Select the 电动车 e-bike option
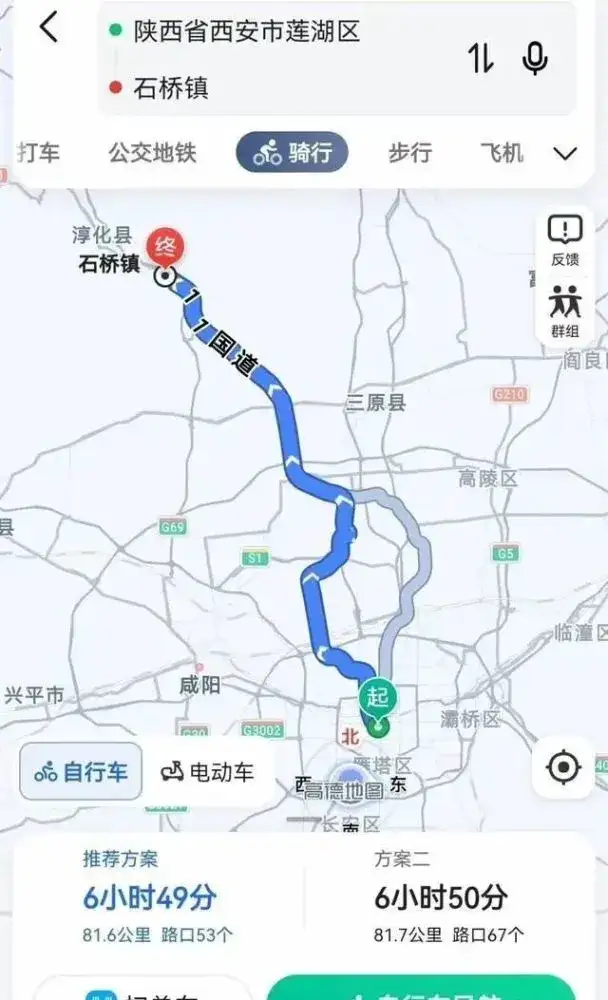 pos(208,772)
